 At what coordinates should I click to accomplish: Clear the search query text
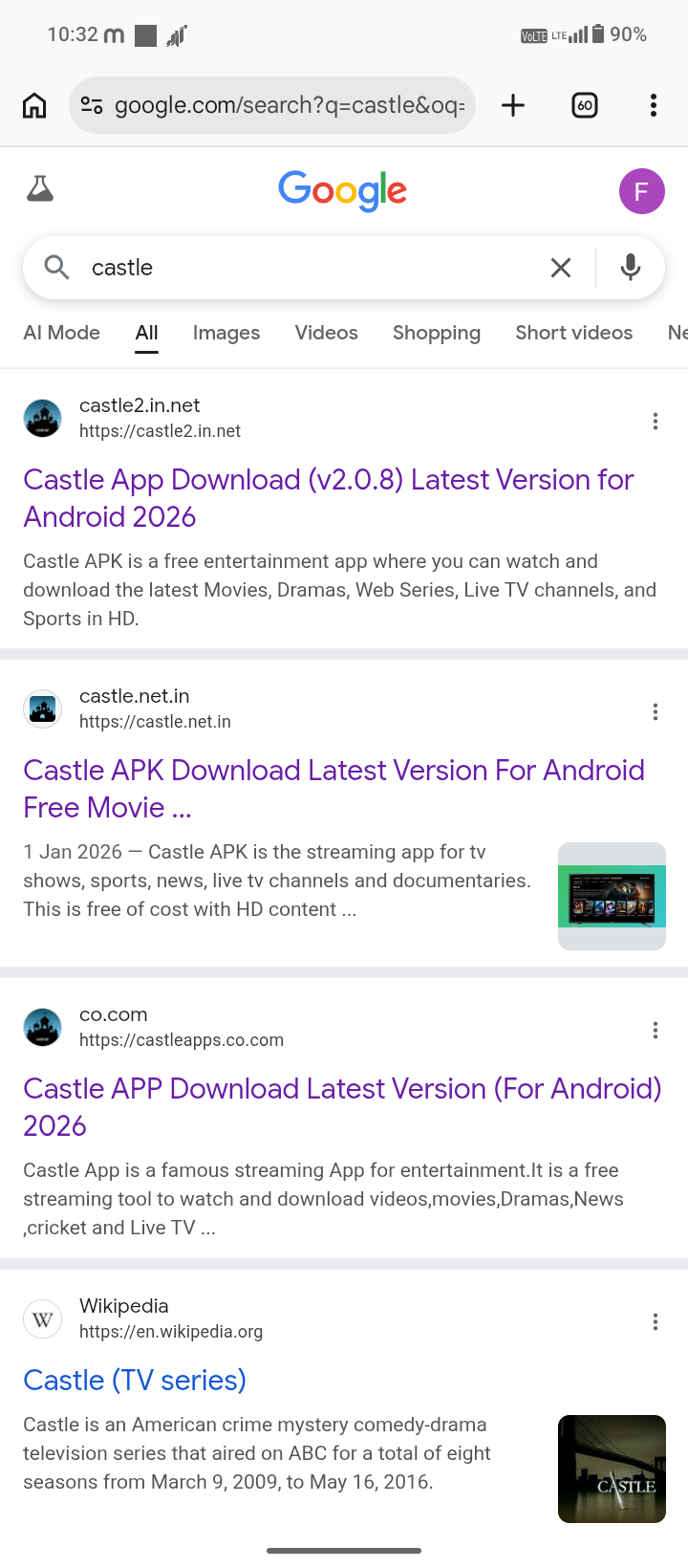561,268
